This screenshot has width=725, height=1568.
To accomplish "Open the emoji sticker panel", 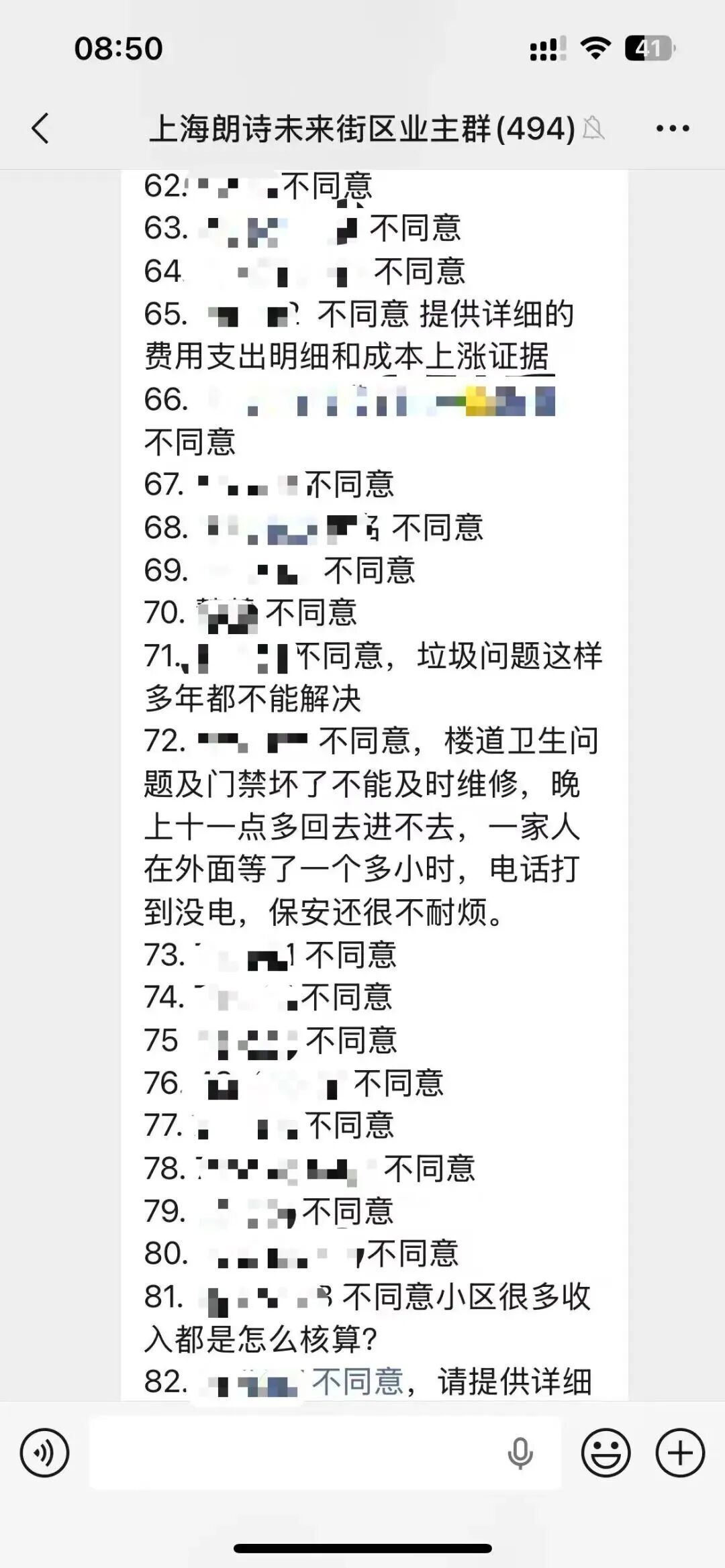I will point(606,1454).
